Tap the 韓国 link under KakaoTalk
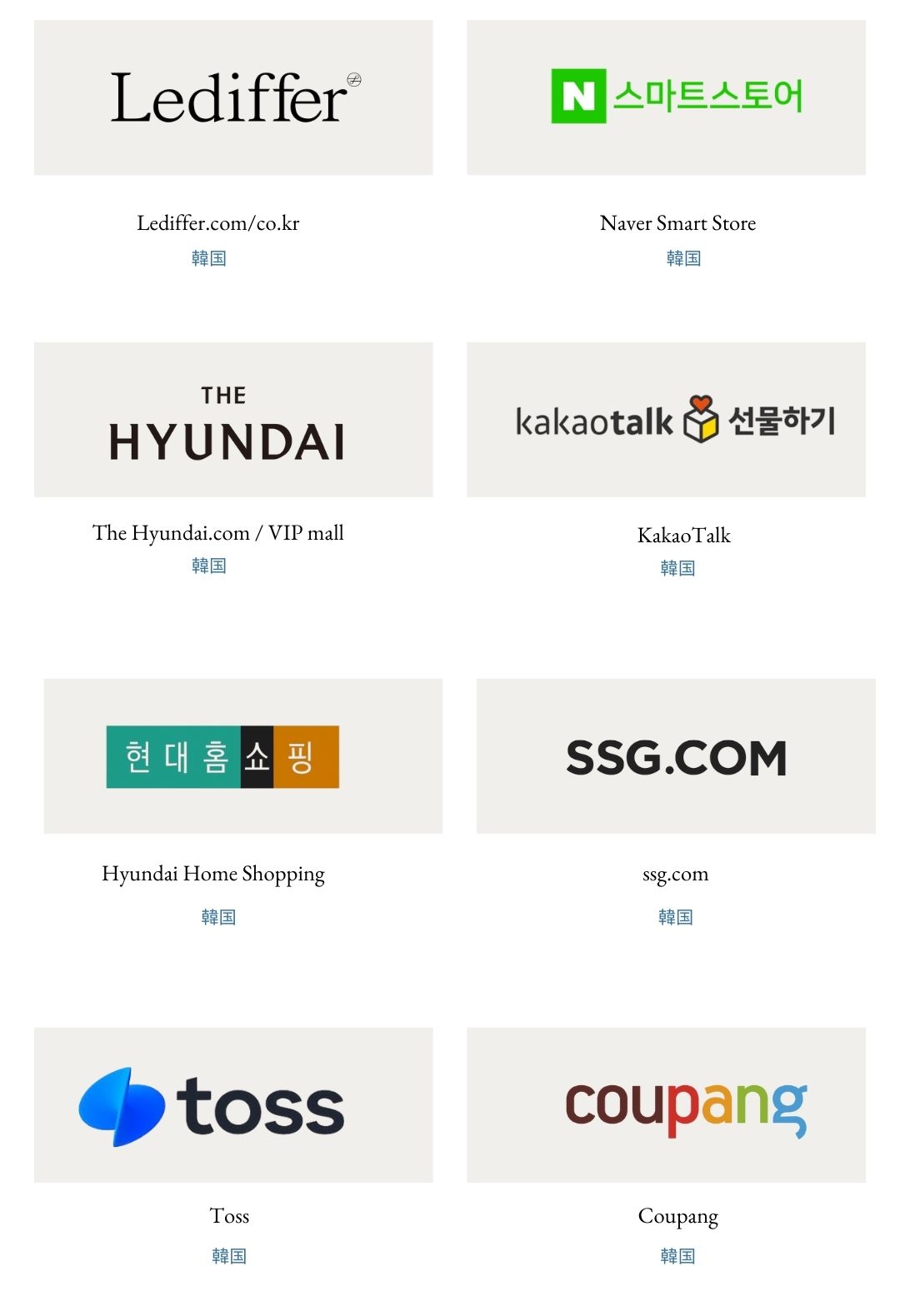Viewport: 900px width, 1316px height. pos(677,568)
